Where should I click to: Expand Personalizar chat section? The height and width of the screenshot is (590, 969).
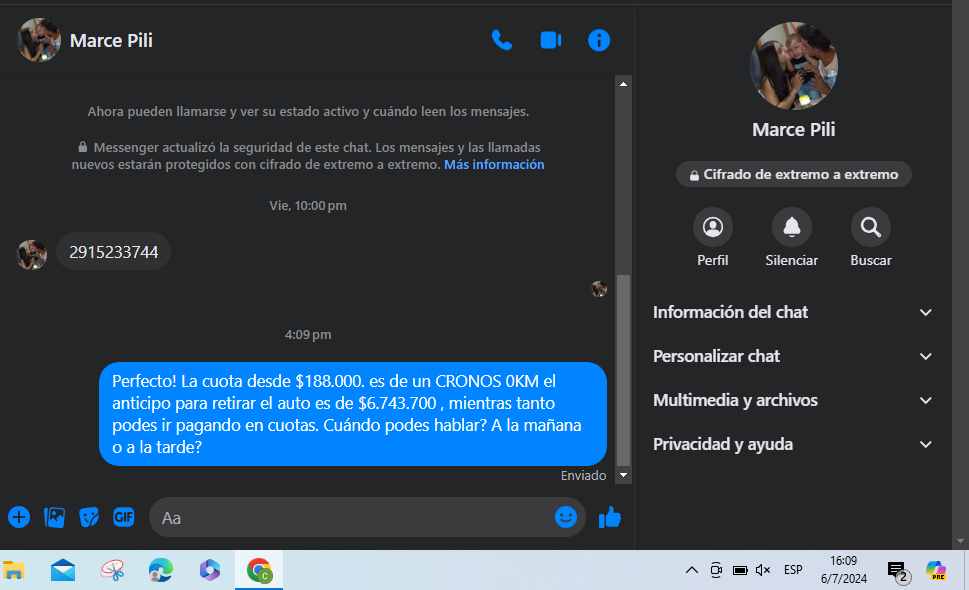[792, 356]
